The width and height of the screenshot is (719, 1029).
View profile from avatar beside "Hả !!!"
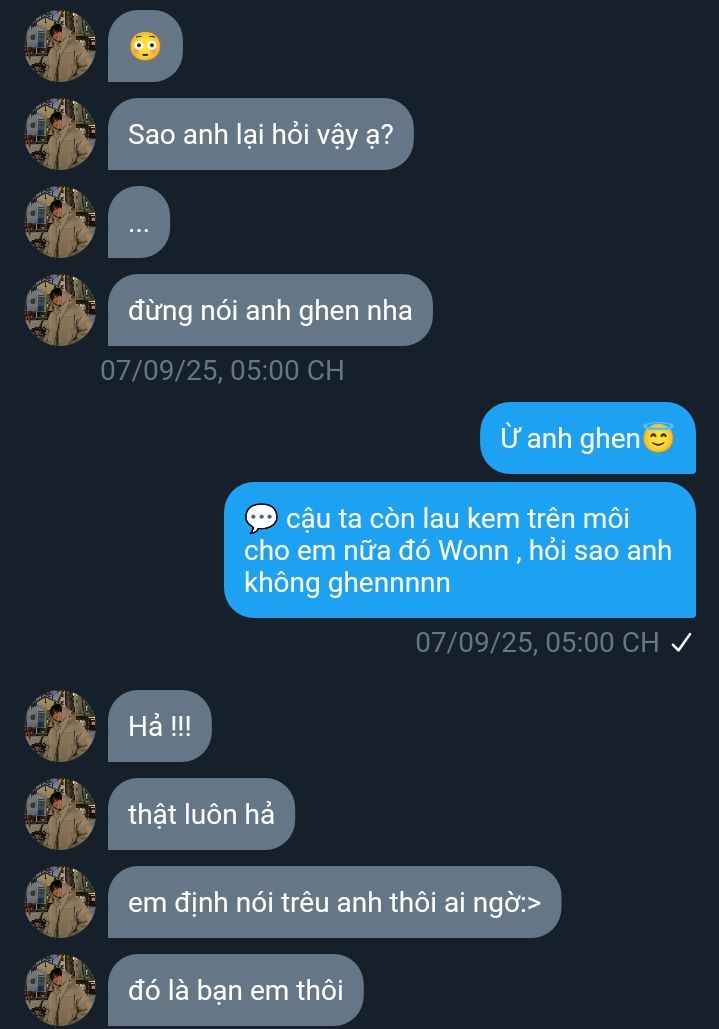click(x=60, y=726)
